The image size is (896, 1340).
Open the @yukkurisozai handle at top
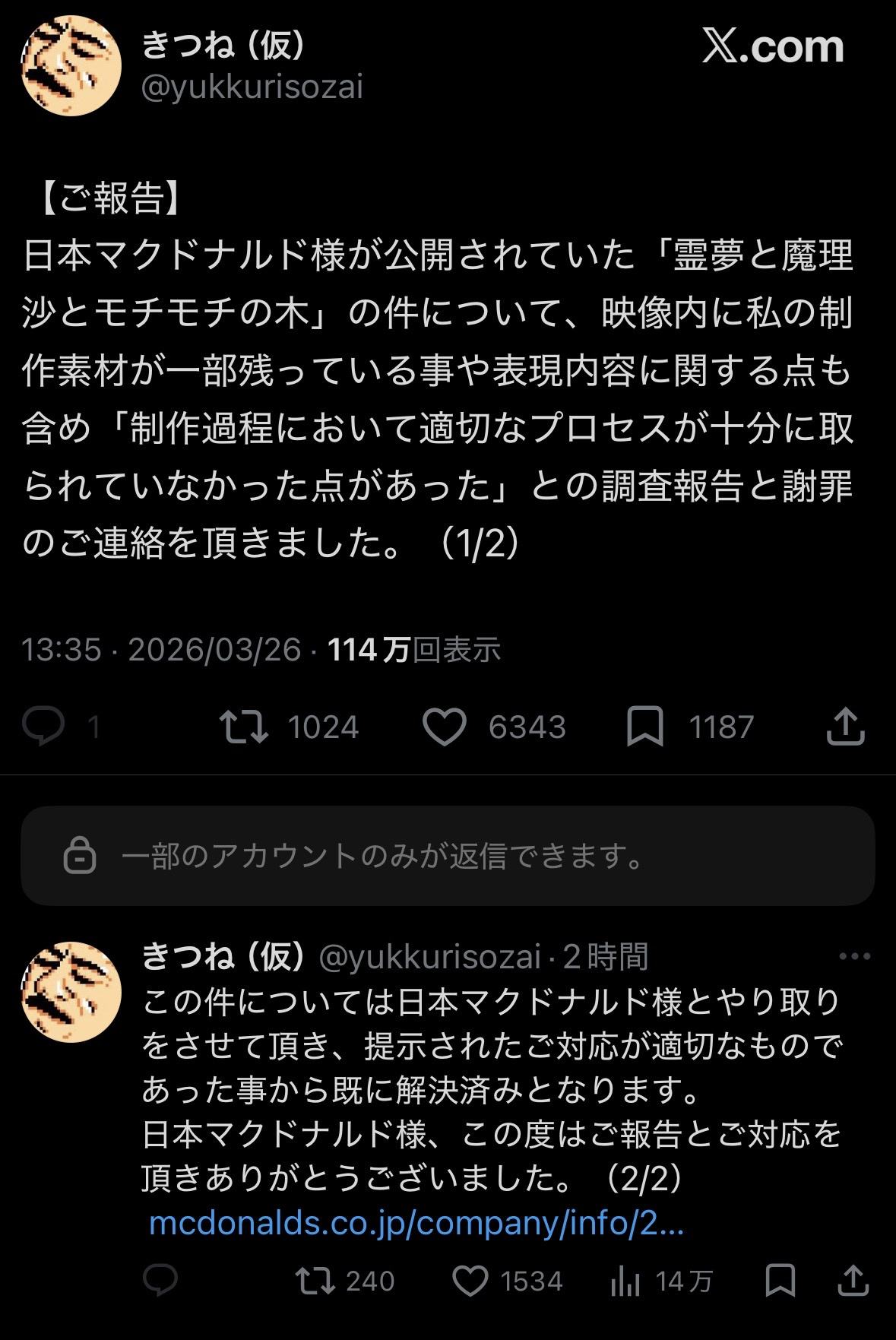(x=252, y=87)
